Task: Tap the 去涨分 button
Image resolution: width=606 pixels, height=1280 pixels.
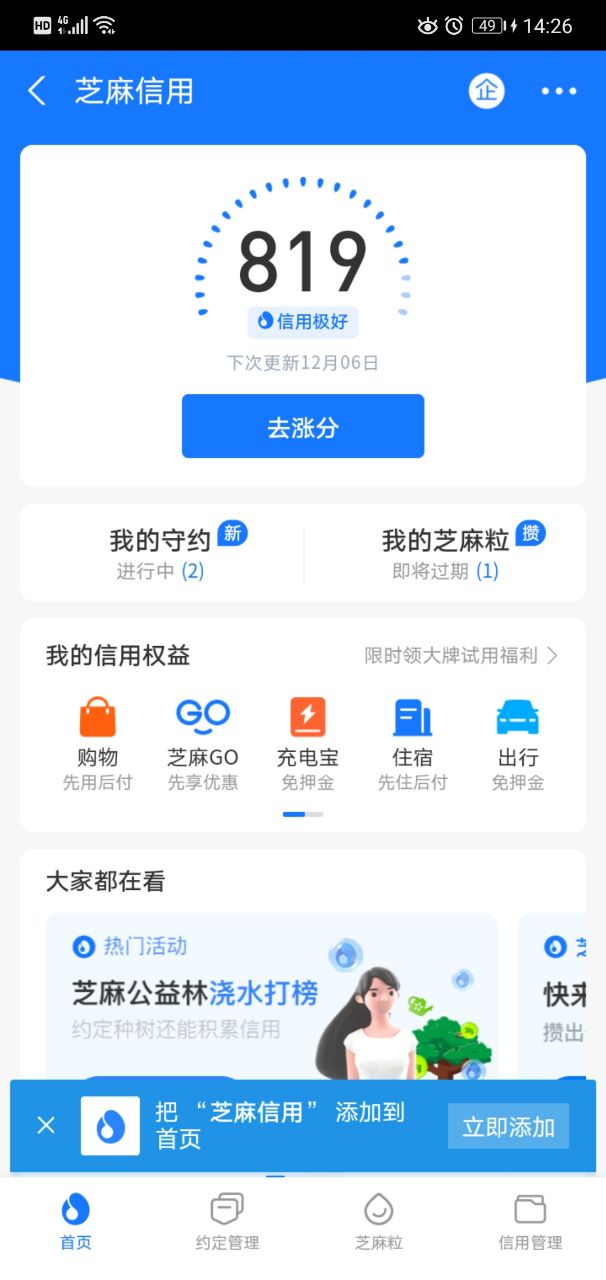Action: click(302, 427)
